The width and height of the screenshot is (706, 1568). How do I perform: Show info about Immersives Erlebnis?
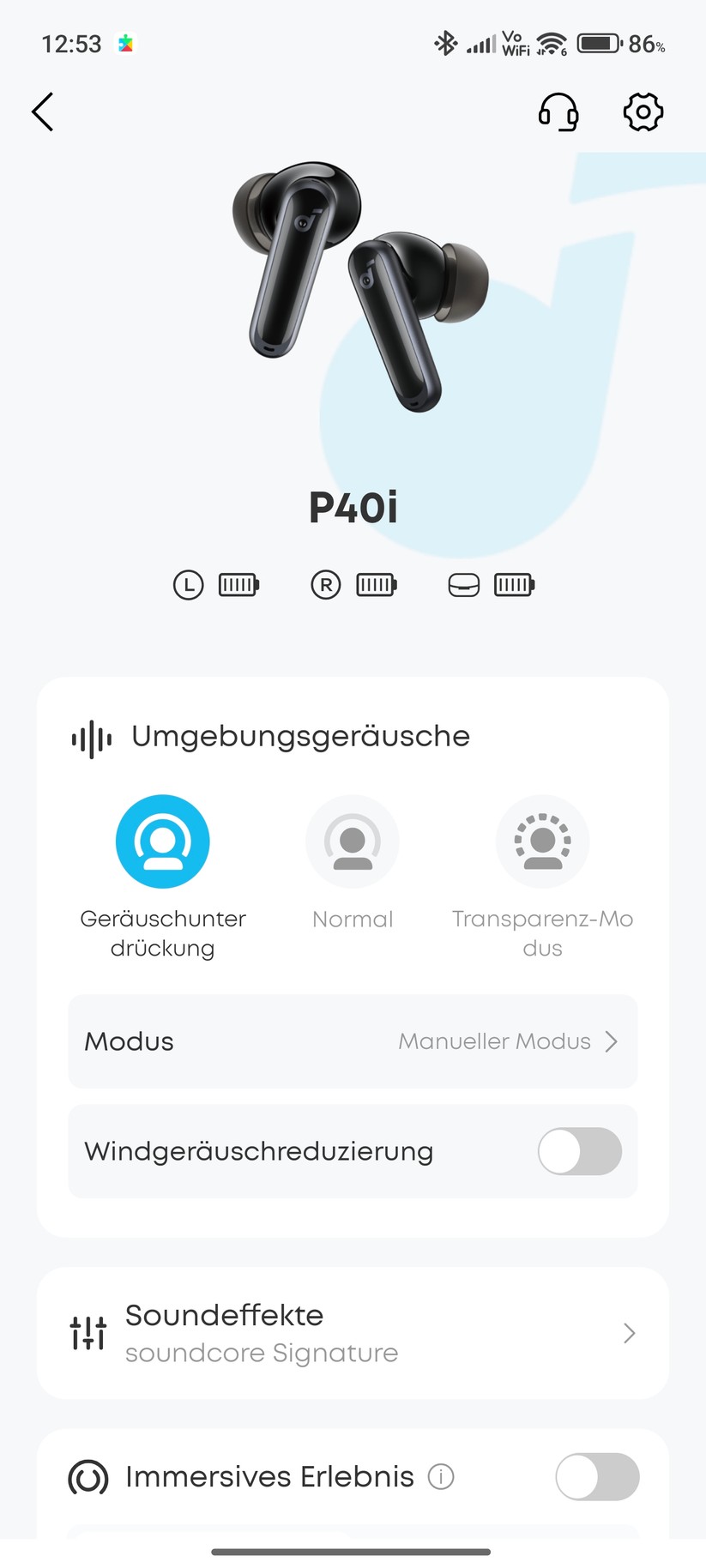tap(441, 1476)
